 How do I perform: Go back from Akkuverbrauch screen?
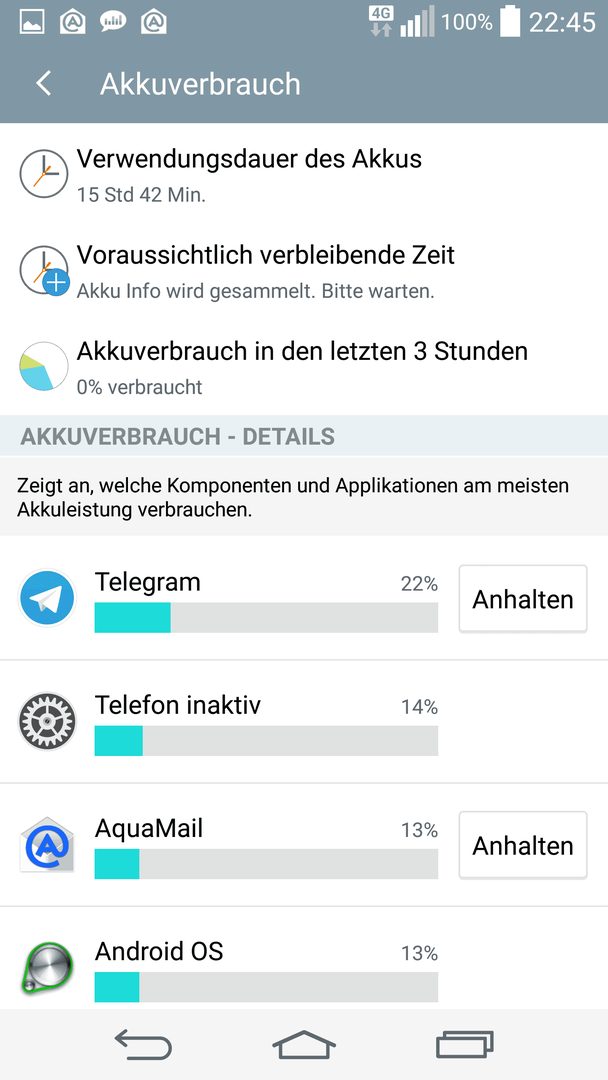tap(44, 84)
